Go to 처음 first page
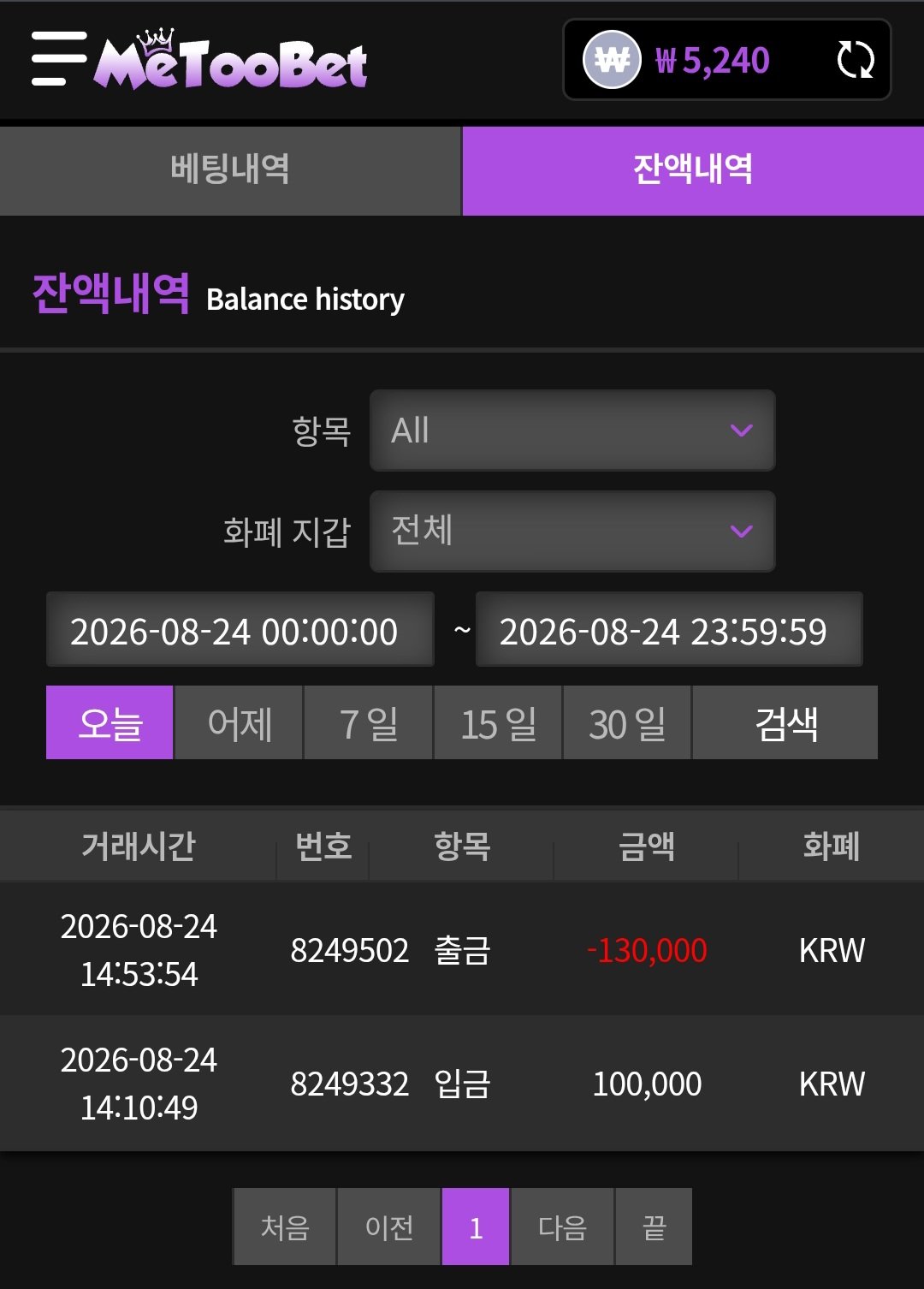This screenshot has height=1289, width=924. (x=285, y=1227)
